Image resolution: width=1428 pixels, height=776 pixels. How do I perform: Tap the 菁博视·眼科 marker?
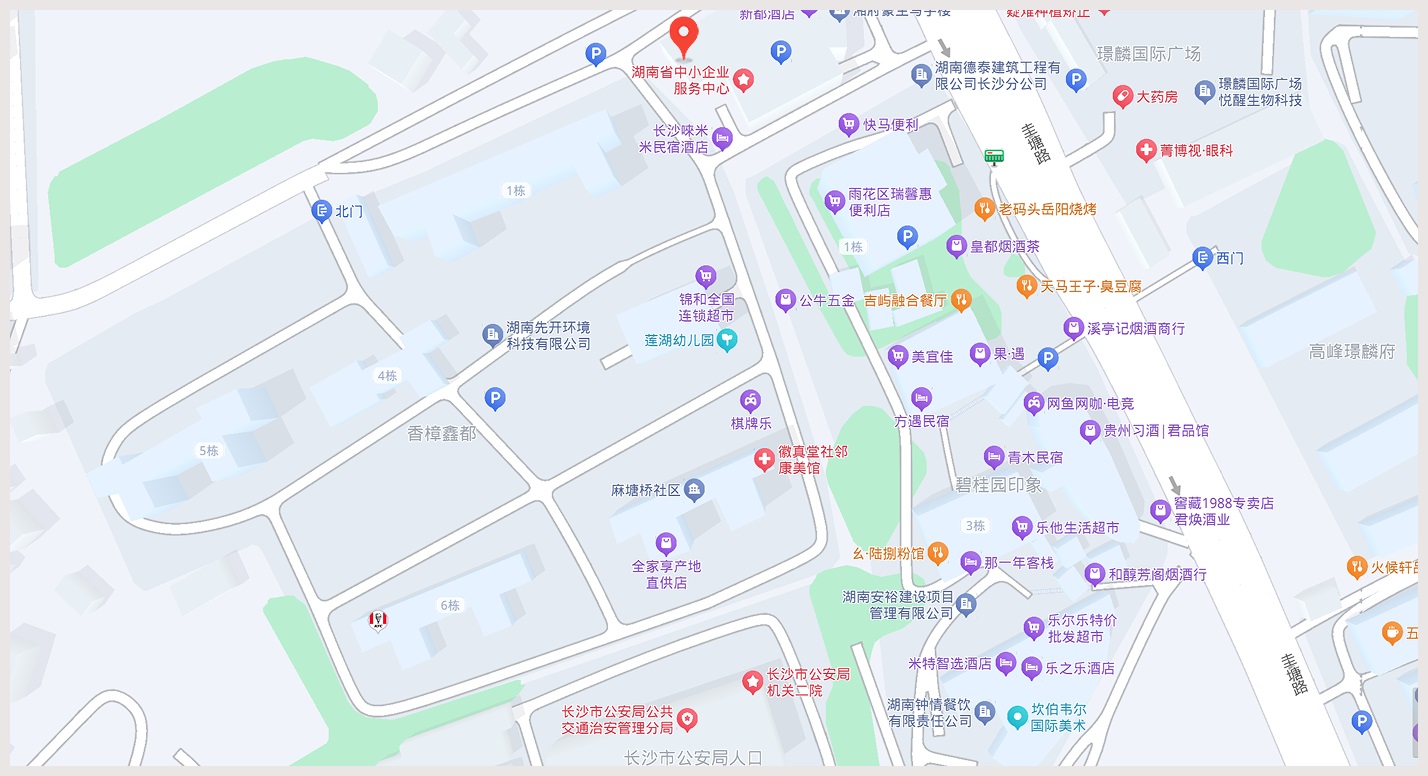[1146, 151]
